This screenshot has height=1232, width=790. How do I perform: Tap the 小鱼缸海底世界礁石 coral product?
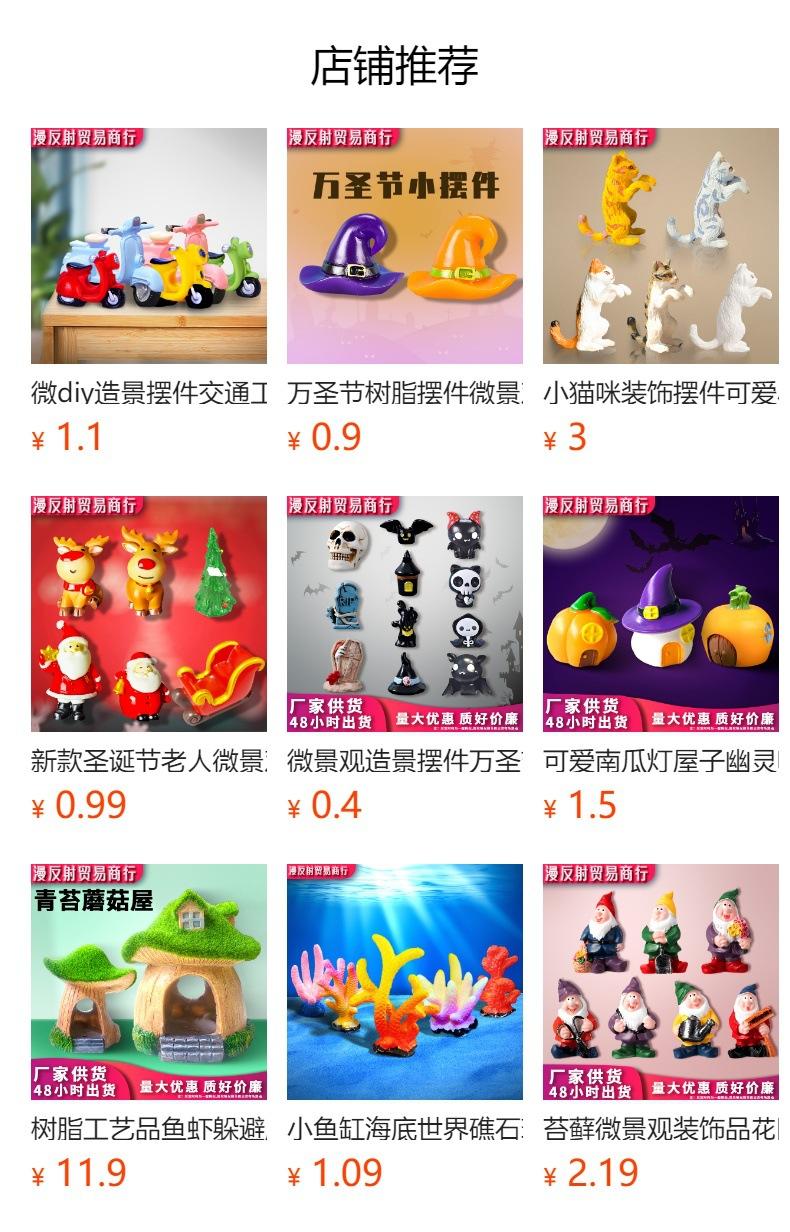click(405, 1028)
